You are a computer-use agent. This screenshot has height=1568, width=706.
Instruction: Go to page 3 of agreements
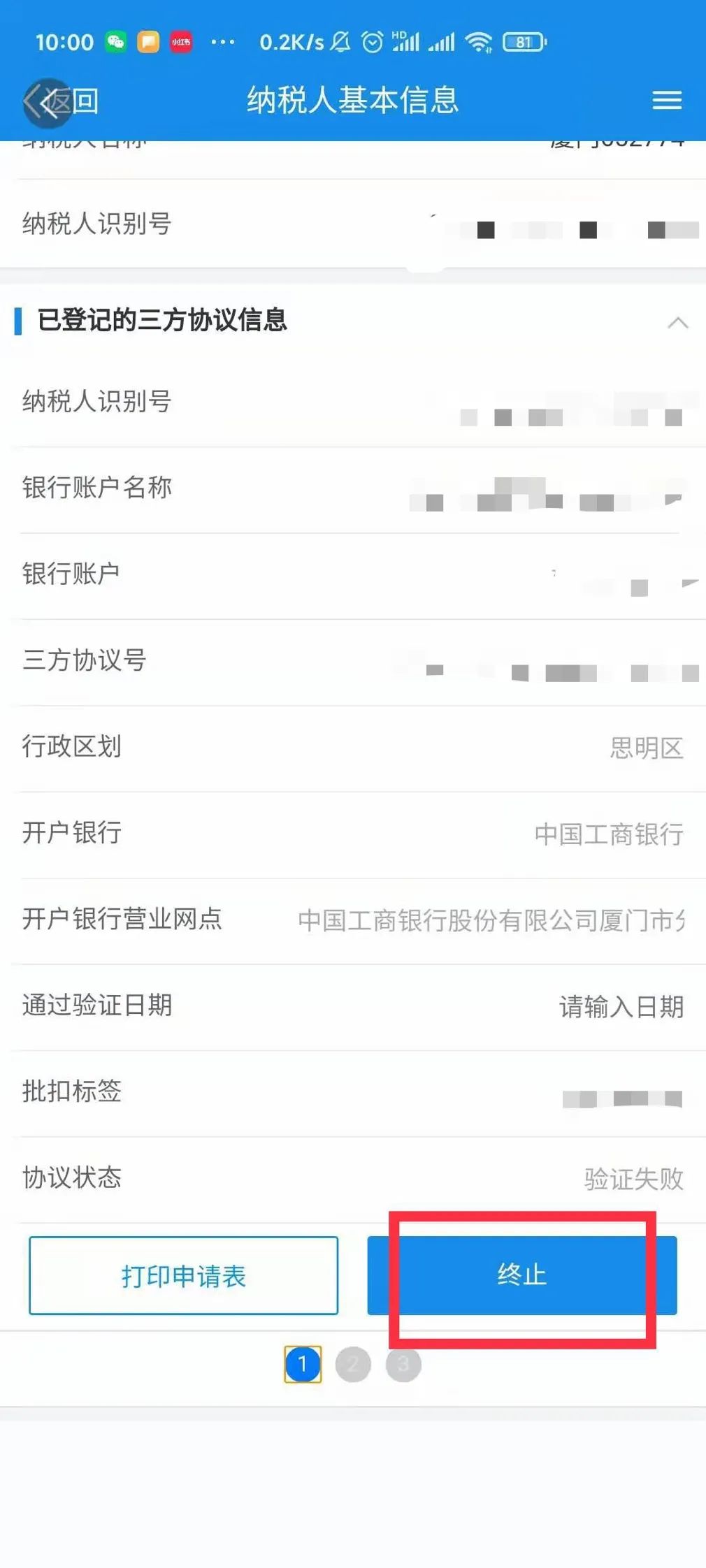point(403,1364)
